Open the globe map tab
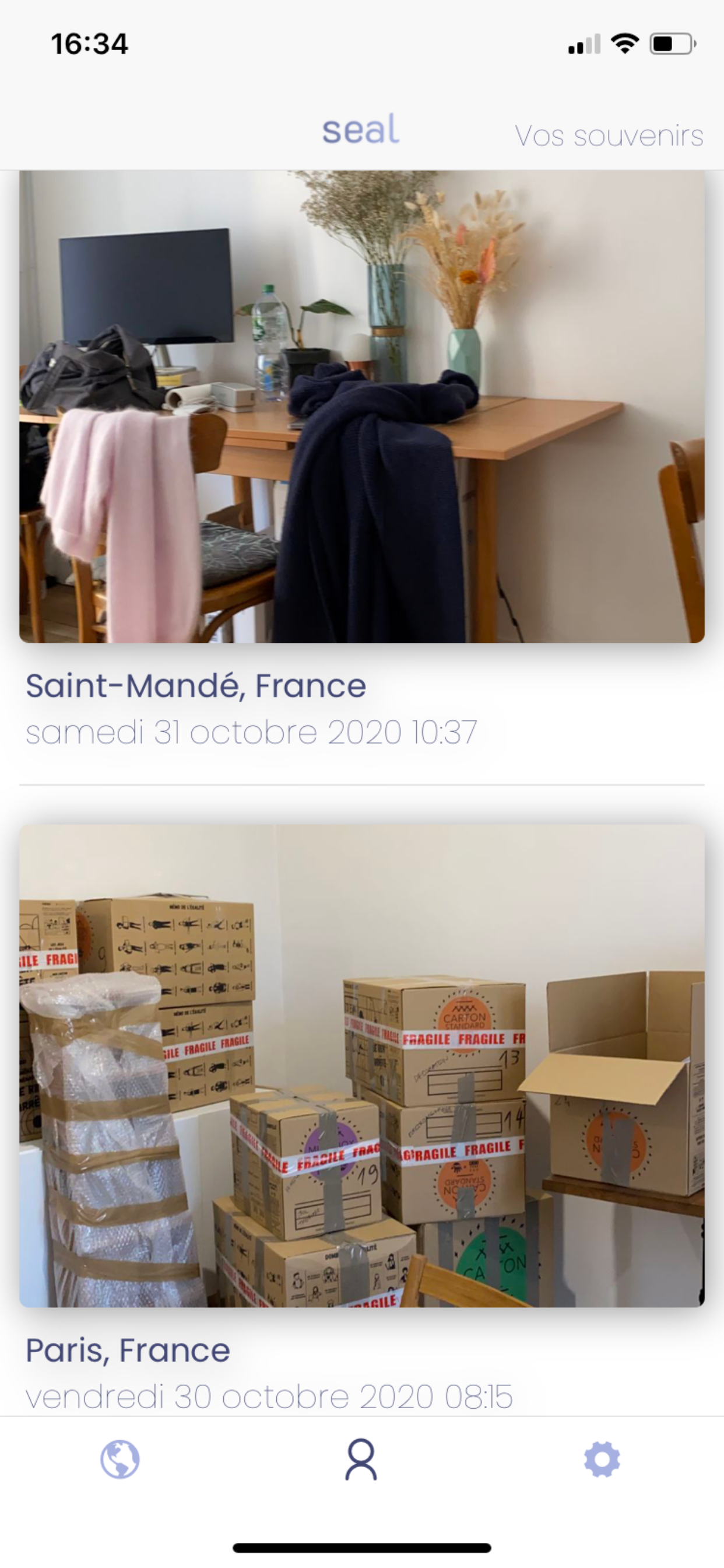Viewport: 724px width, 1568px height. pos(120,1459)
